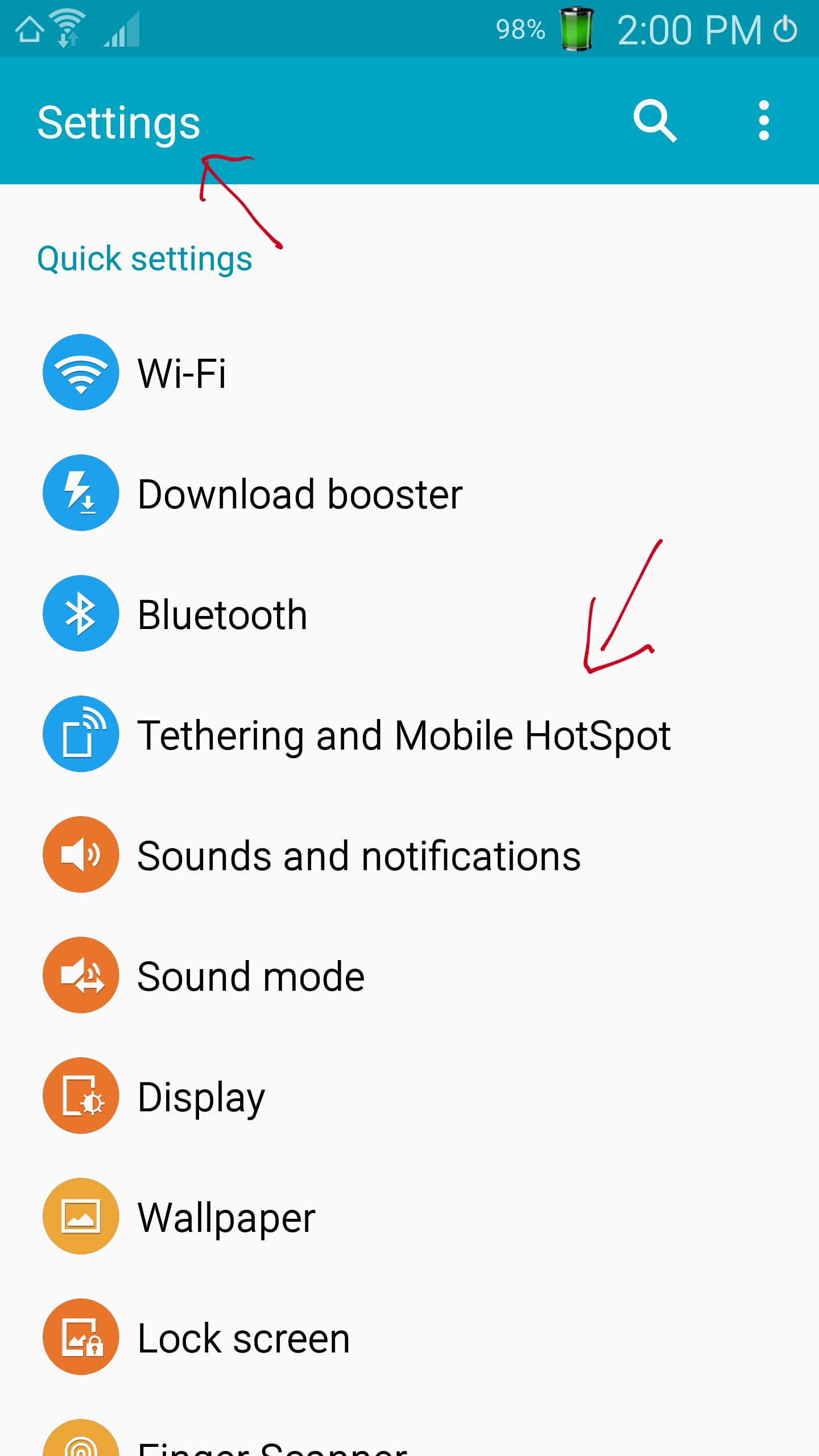Open the three-dot overflow menu

point(764,121)
